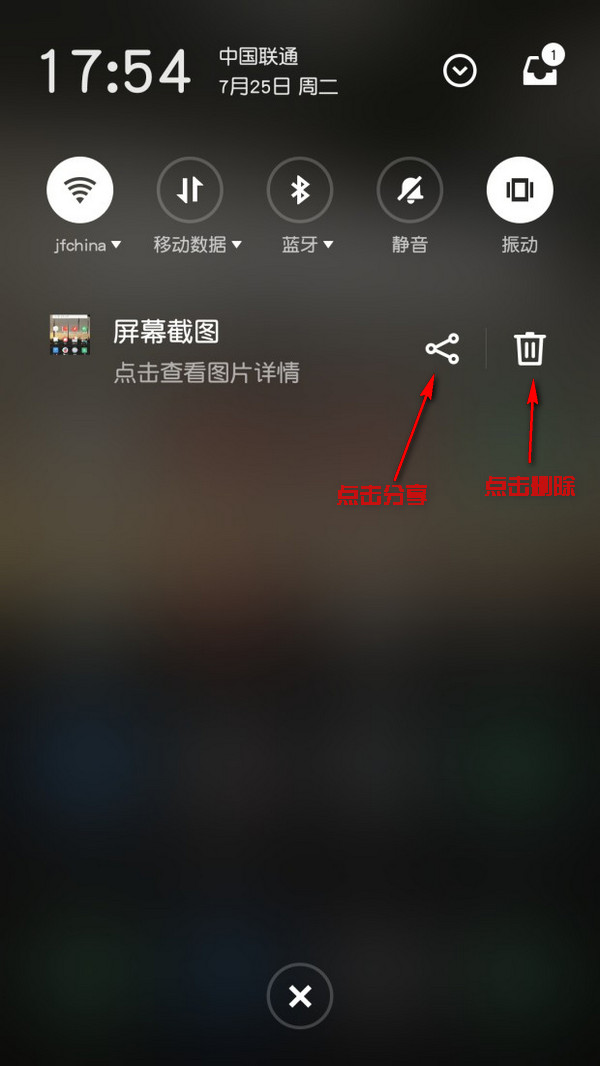Viewport: 600px width, 1066px height.
Task: Expand quick settings with the down chevron
Action: [x=460, y=71]
